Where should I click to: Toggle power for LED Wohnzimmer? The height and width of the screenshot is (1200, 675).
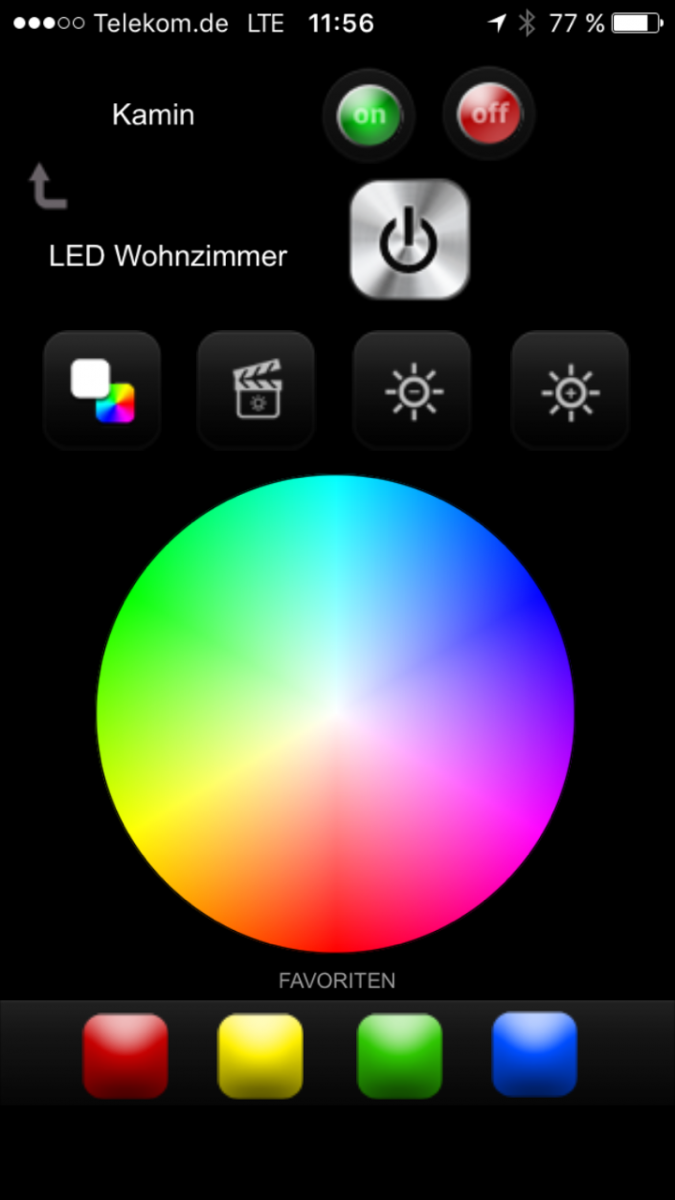point(409,239)
